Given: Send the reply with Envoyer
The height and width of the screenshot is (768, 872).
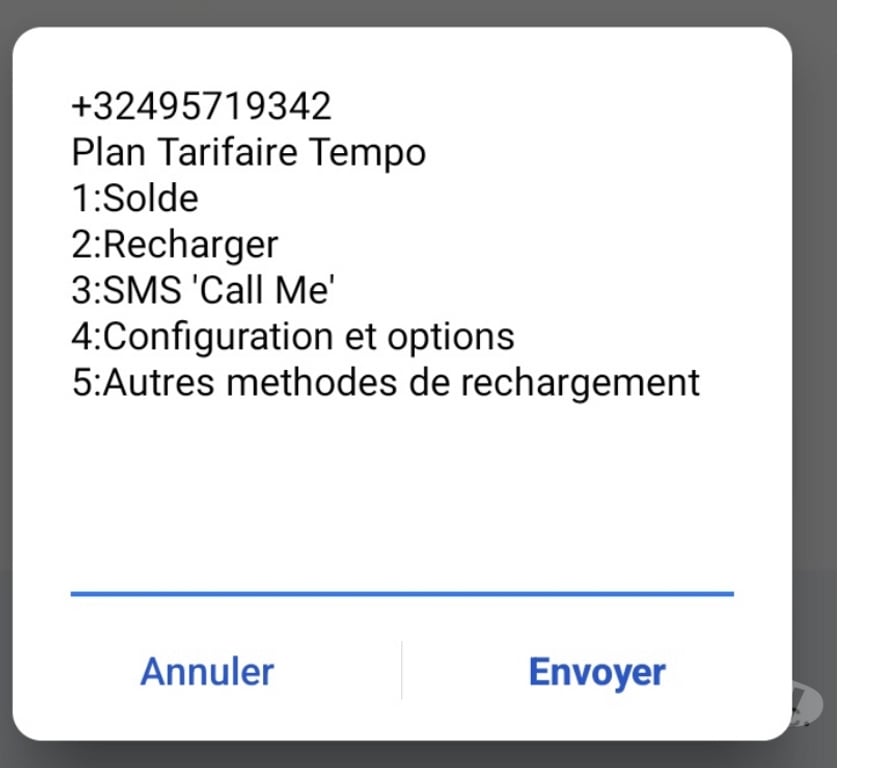Looking at the screenshot, I should [596, 671].
